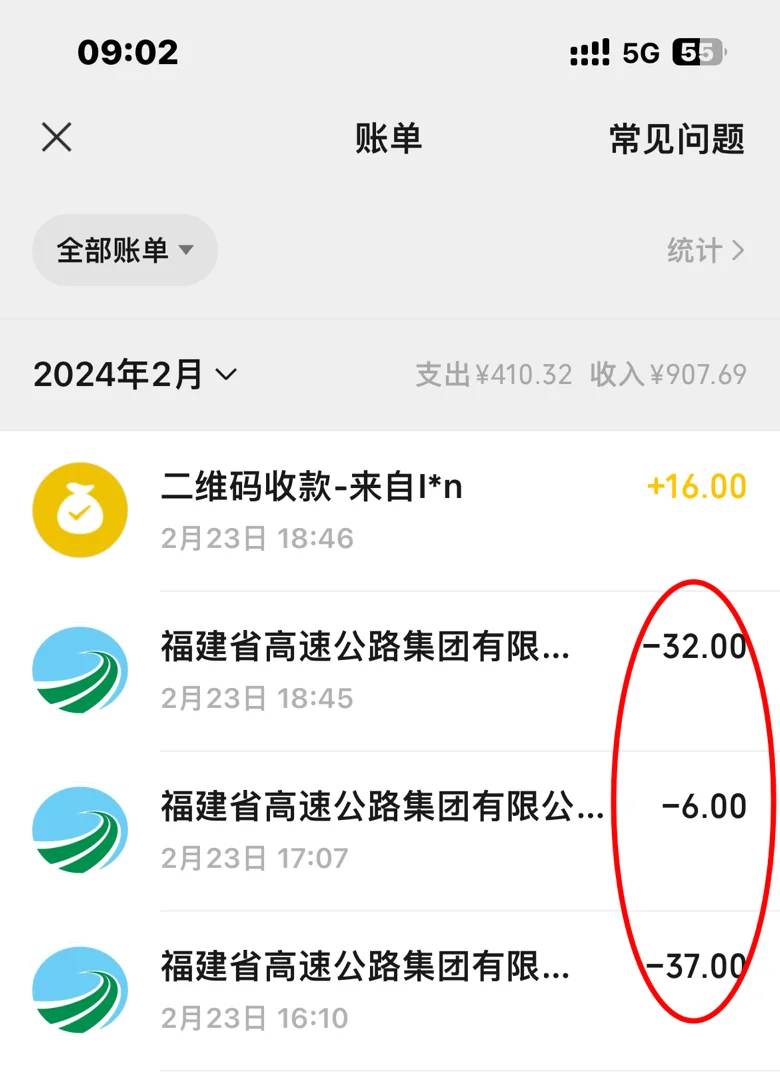Open 统计 statistics view
This screenshot has height=1082, width=780.
click(705, 250)
